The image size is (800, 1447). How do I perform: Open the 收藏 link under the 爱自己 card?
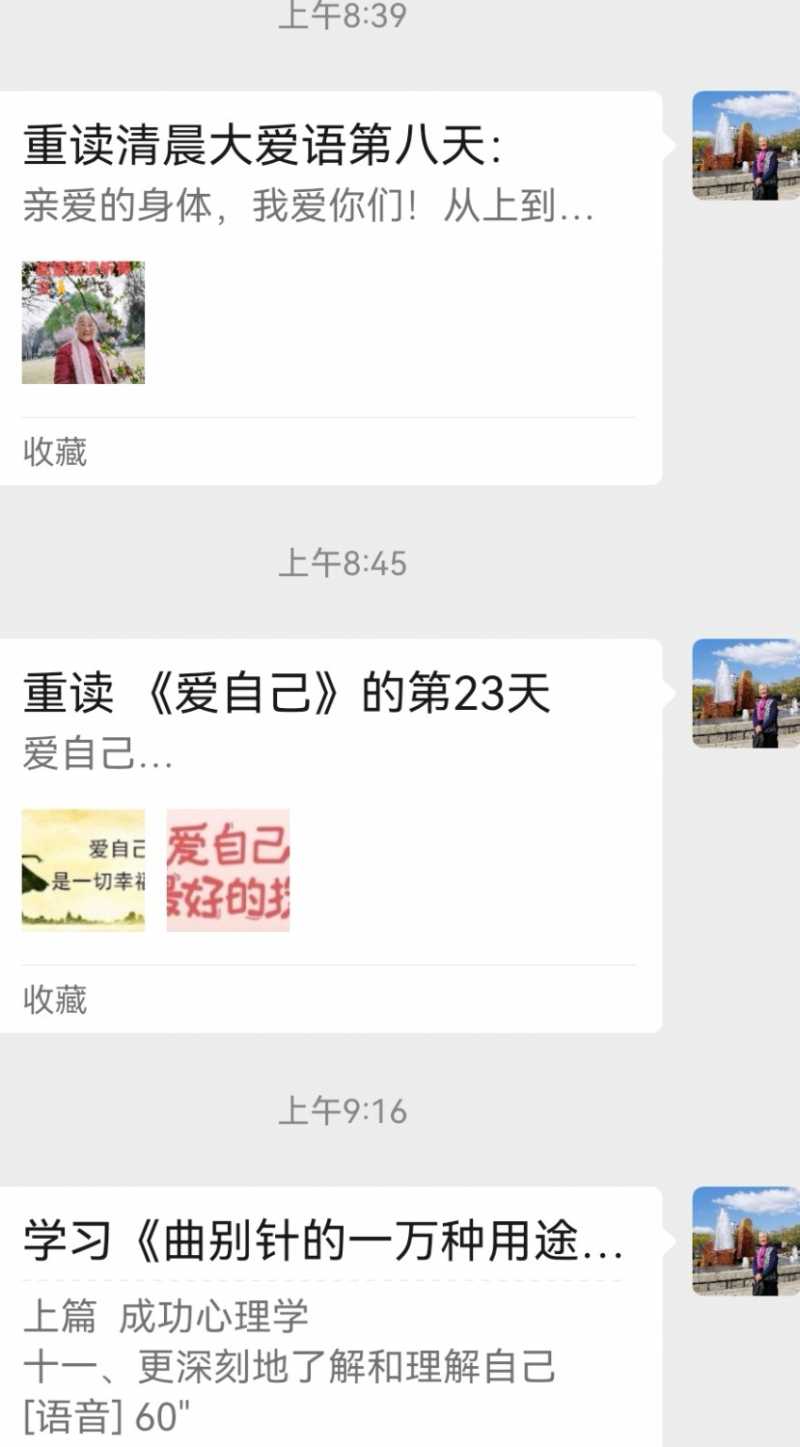click(56, 1000)
